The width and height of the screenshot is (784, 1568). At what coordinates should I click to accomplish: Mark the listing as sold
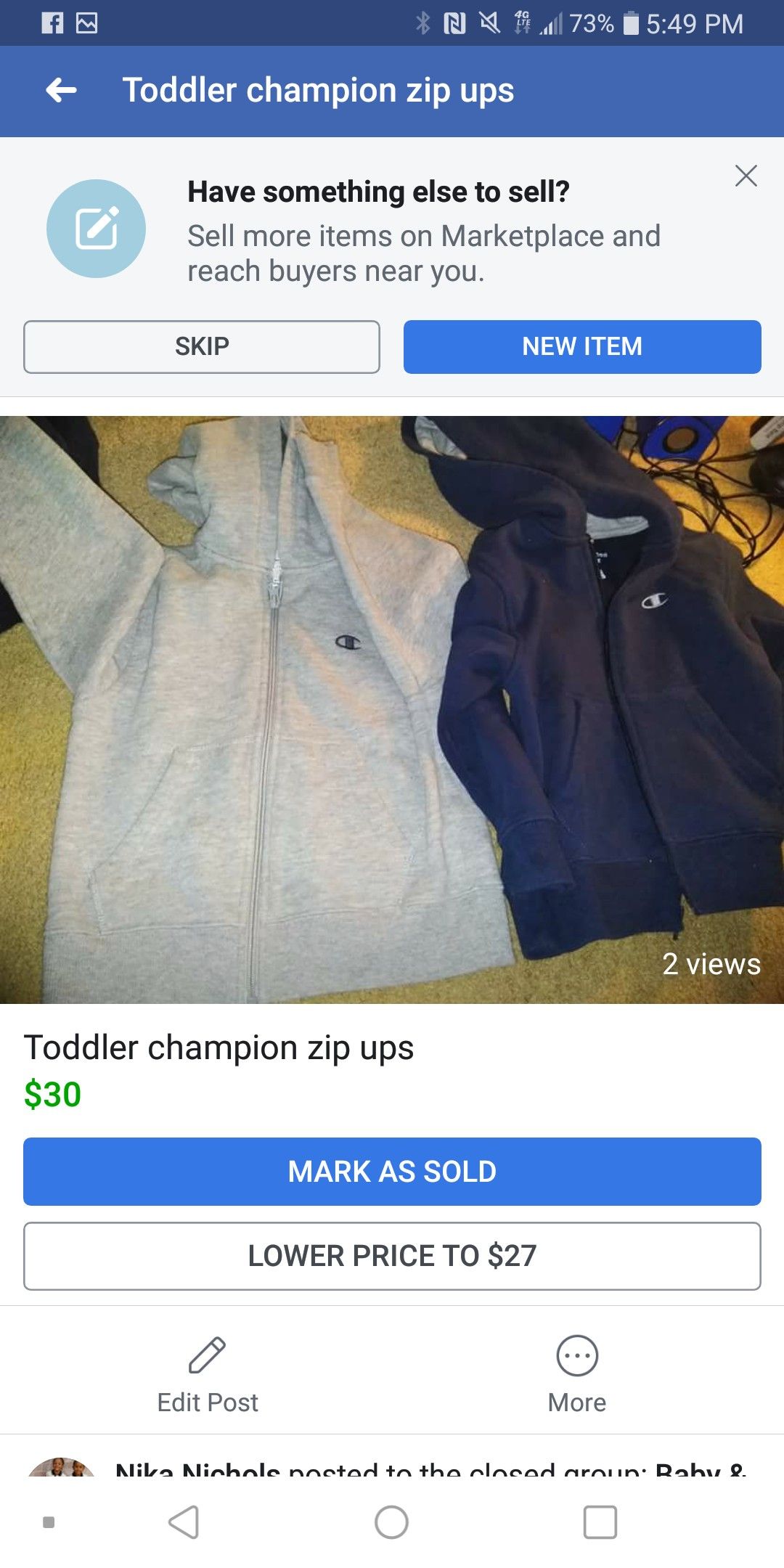pos(392,1172)
